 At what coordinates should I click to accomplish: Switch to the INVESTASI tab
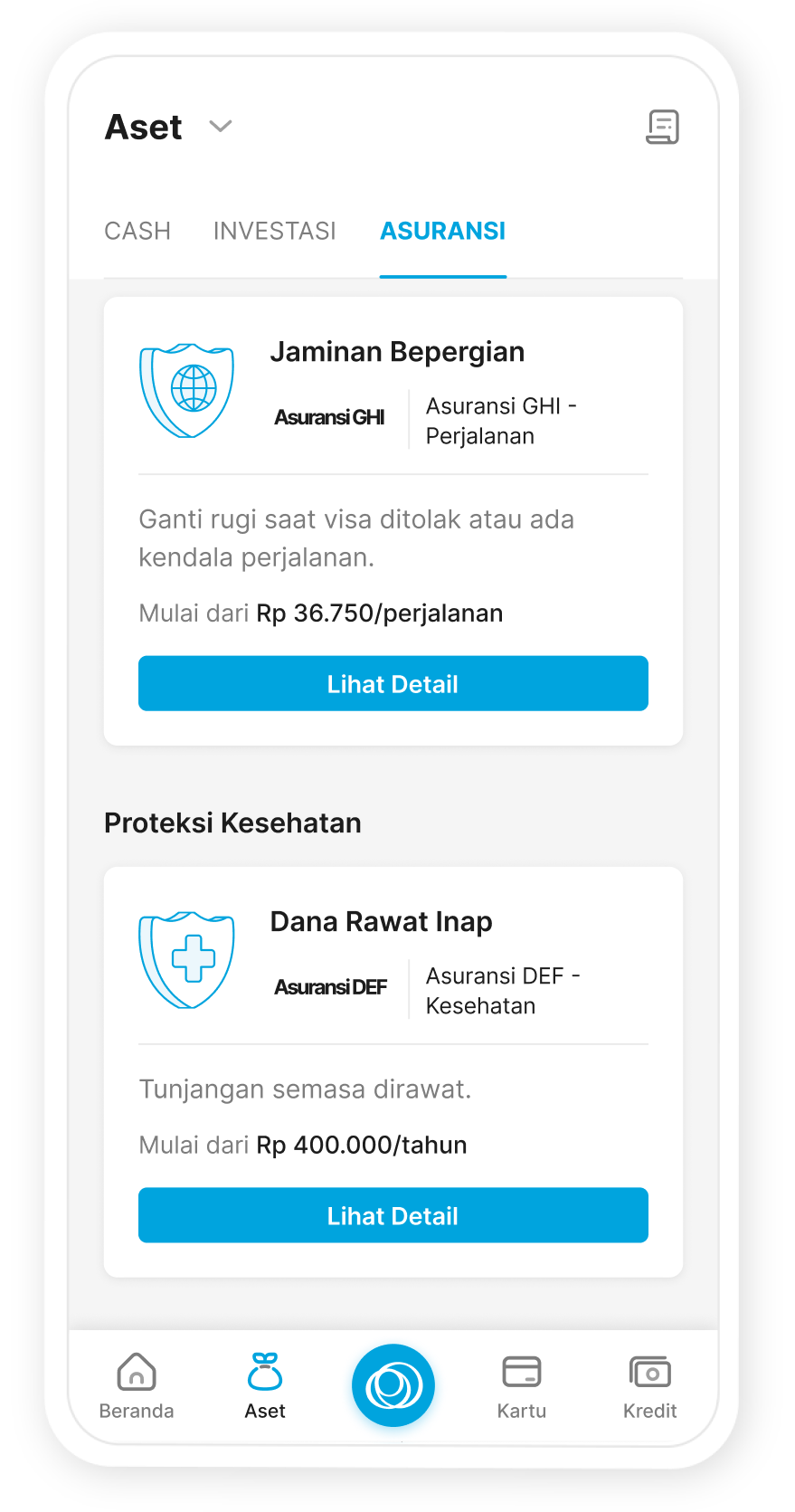point(274,231)
